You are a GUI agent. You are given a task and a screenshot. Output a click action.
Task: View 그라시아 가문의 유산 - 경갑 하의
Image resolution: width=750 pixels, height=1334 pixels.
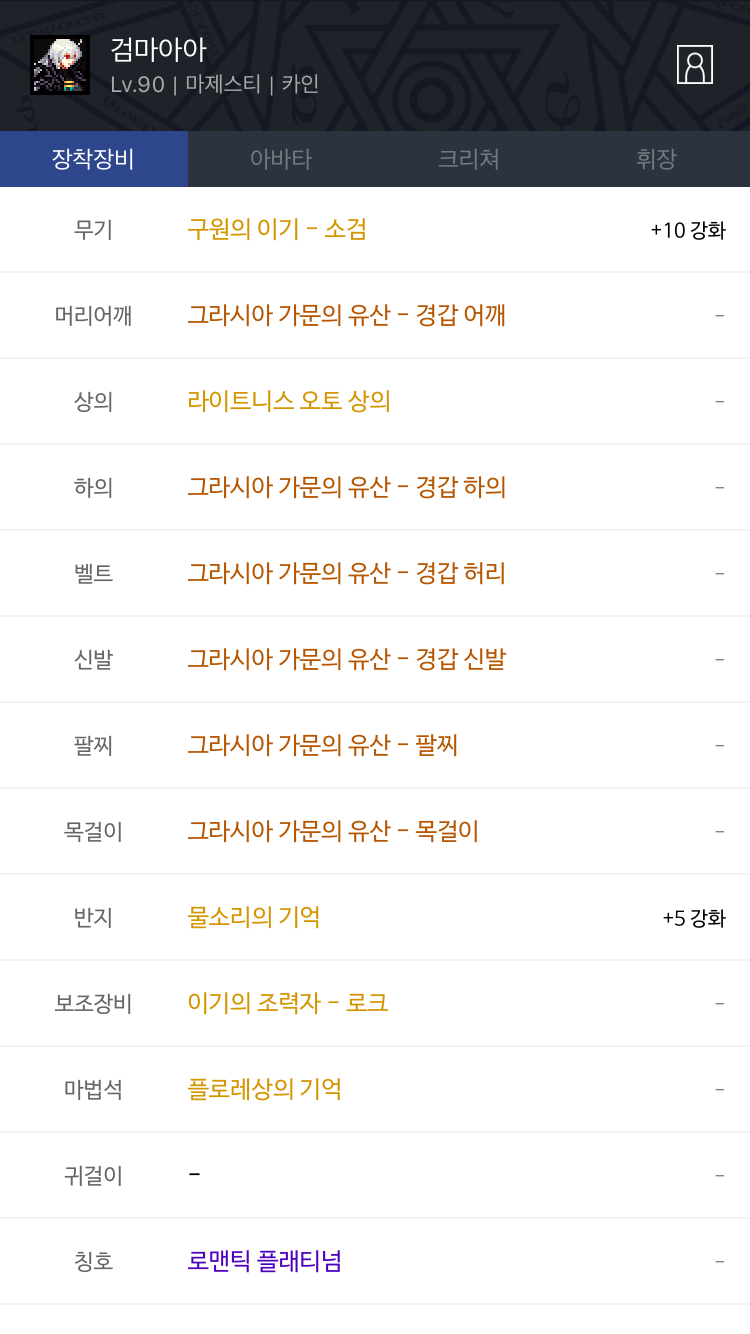tap(347, 487)
